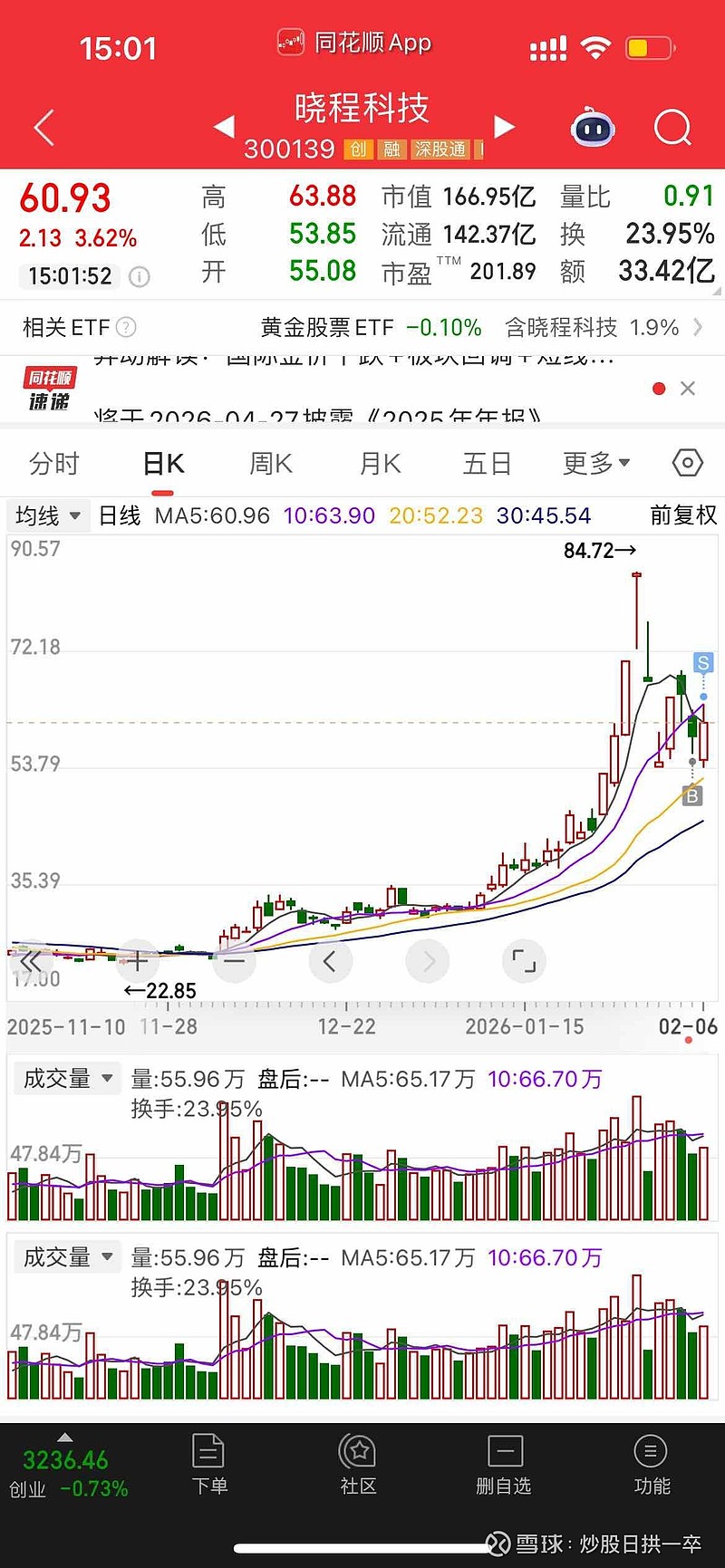
Task: Dismiss the news banner with the × button
Action: (x=687, y=388)
